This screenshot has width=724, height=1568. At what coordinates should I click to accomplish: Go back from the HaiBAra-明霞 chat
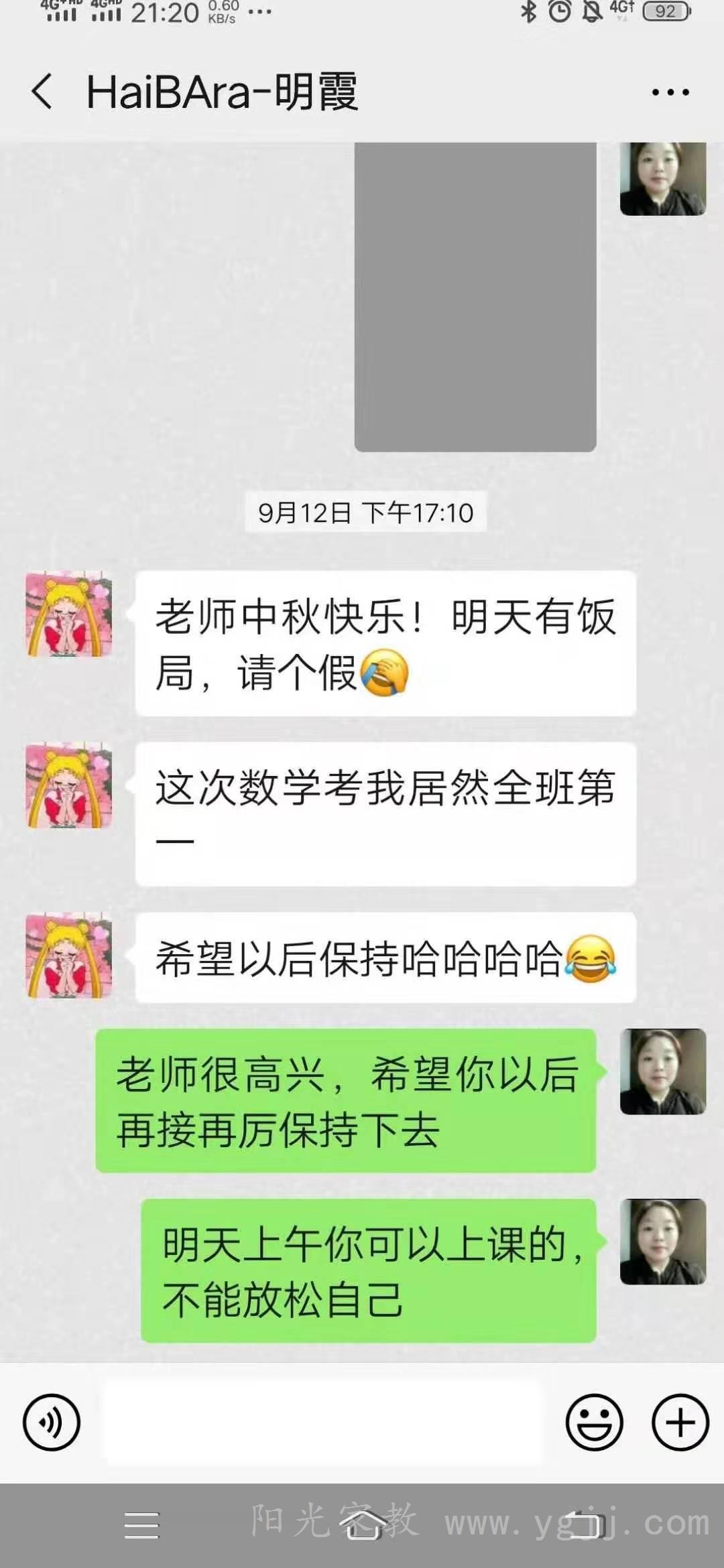(42, 92)
